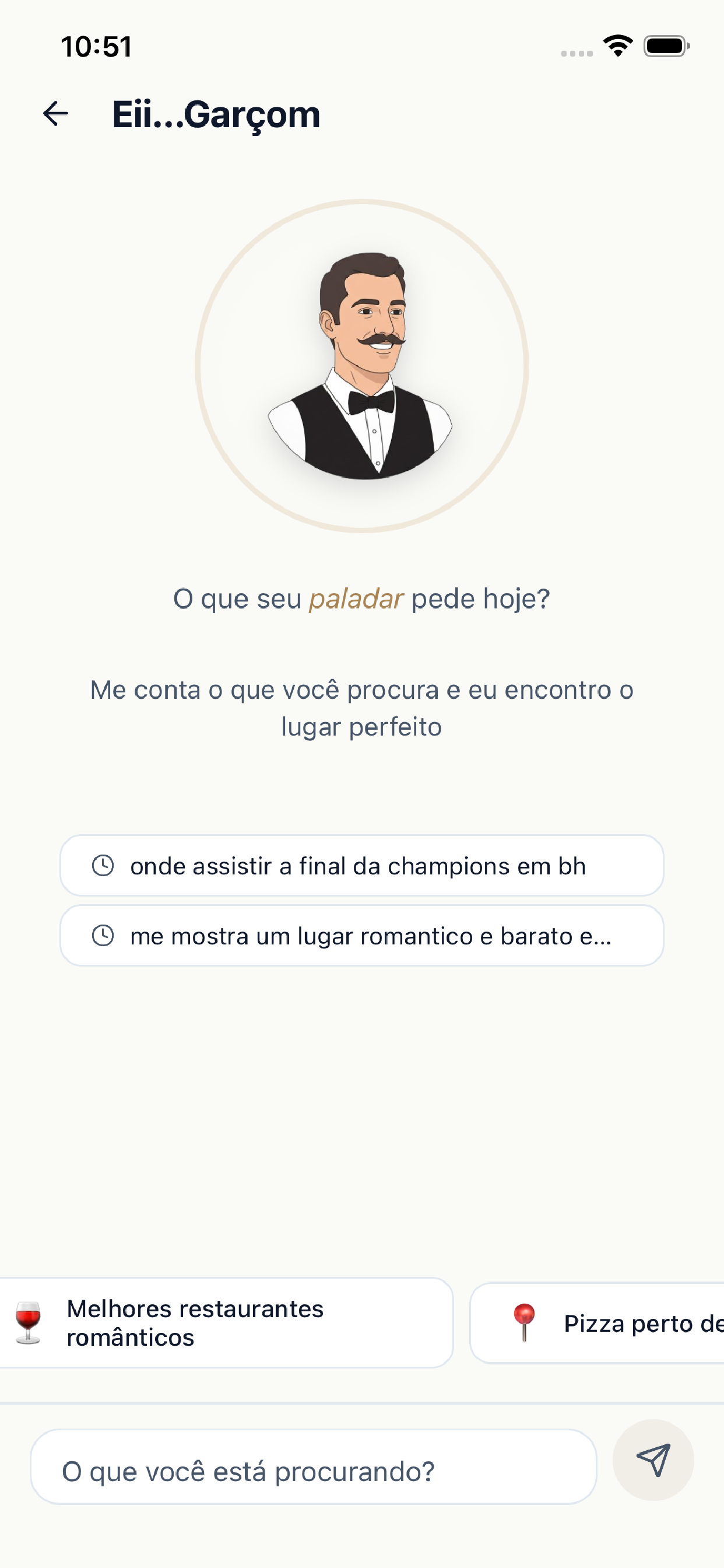Go back using the arrow icon
Viewport: 724px width, 1568px height.
point(55,114)
